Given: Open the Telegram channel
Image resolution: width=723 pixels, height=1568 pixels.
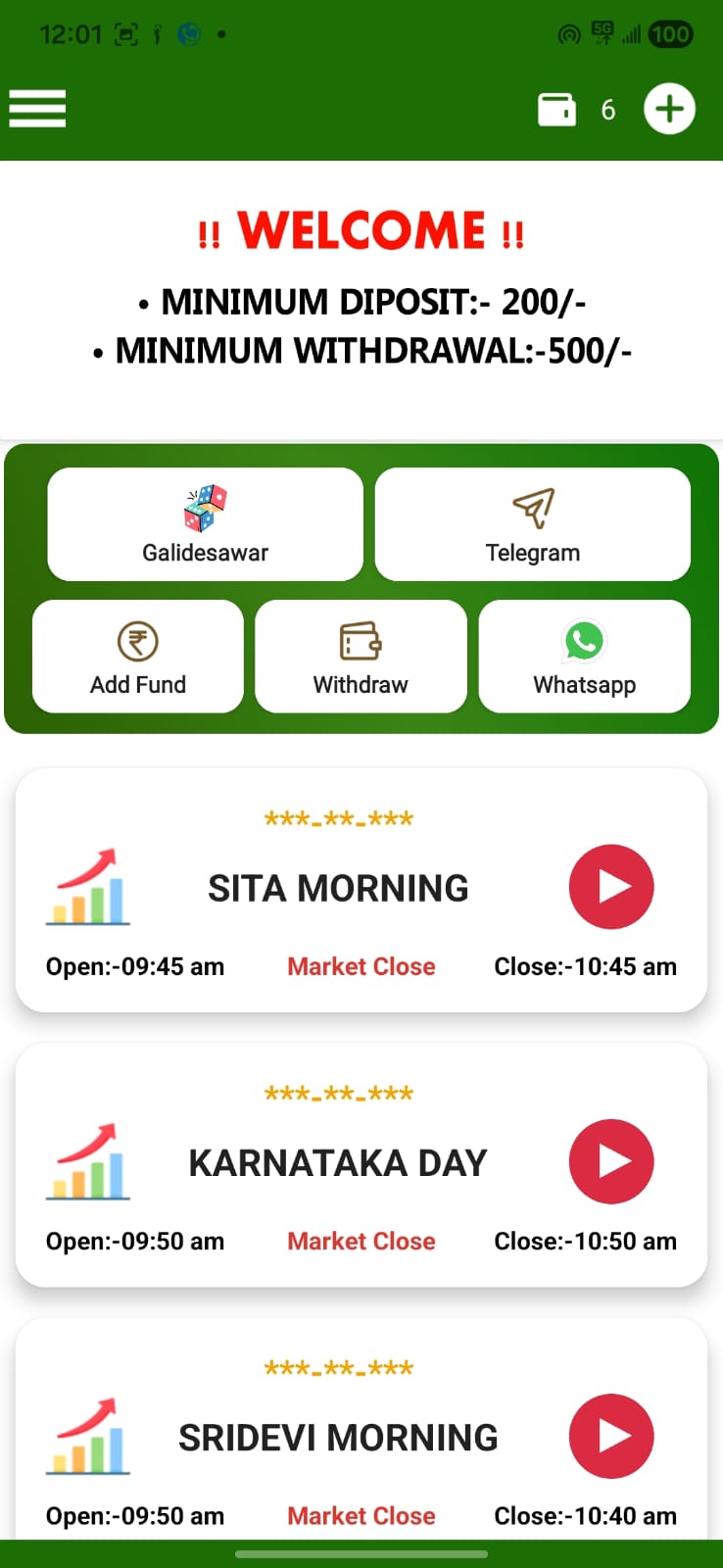Looking at the screenshot, I should 532,524.
